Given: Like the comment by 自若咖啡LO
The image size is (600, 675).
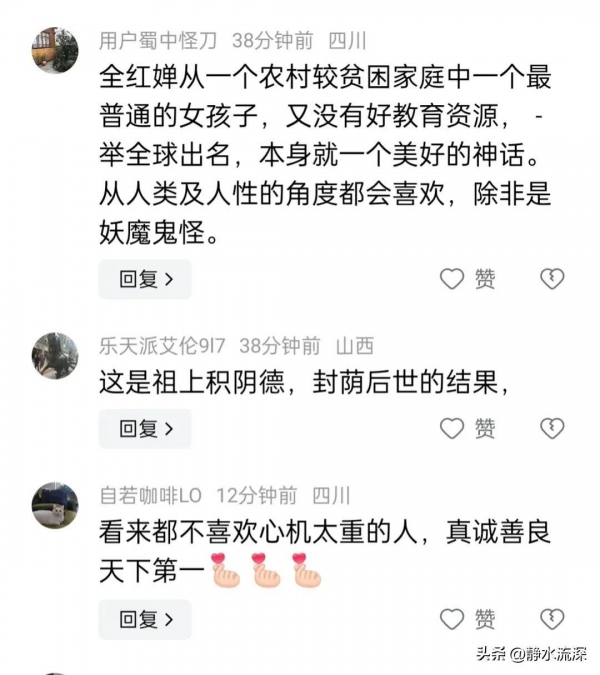Looking at the screenshot, I should click(x=468, y=619).
